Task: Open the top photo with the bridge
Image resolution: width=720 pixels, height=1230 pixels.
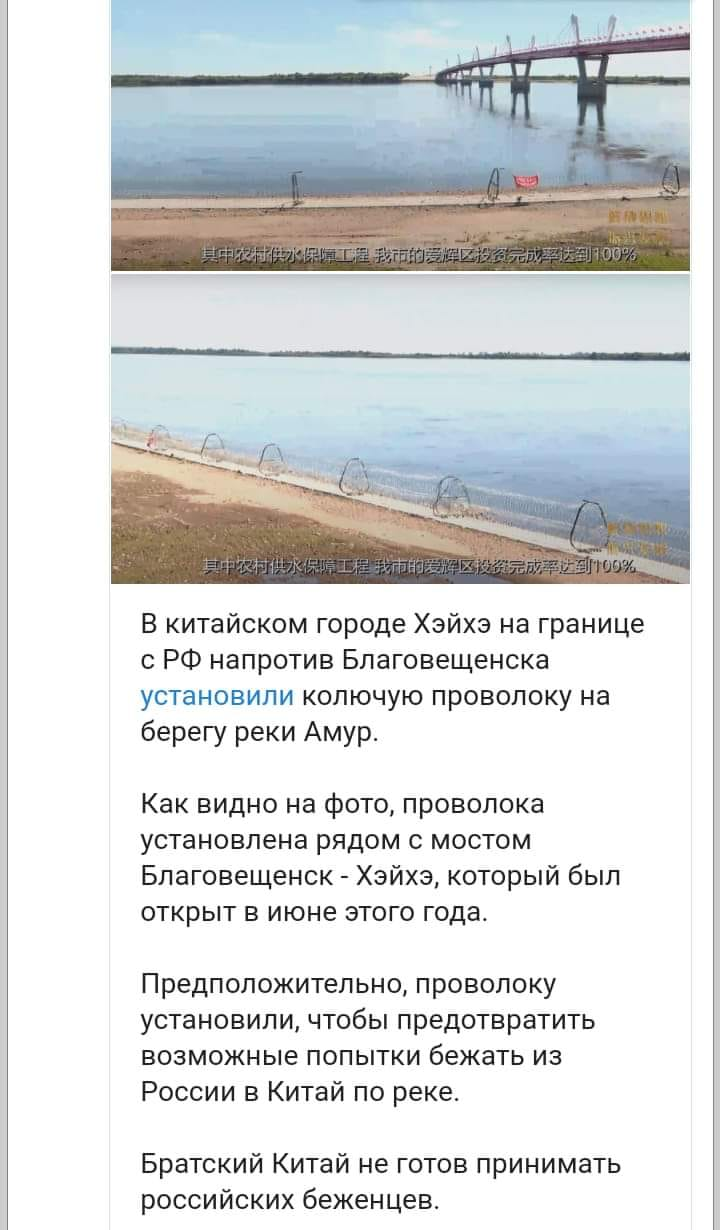Action: coord(400,135)
